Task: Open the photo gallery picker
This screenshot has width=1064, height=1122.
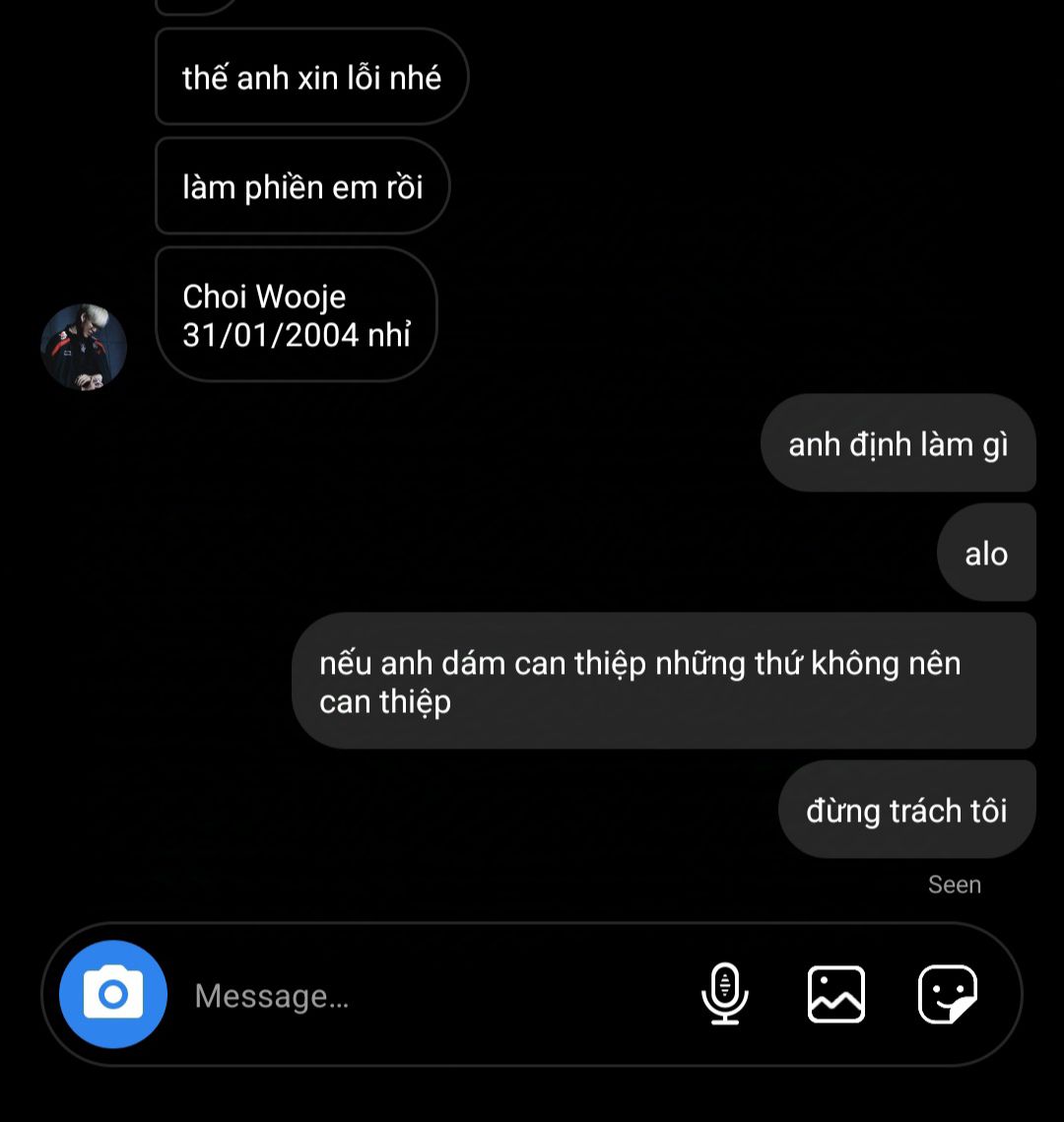Action: click(836, 994)
